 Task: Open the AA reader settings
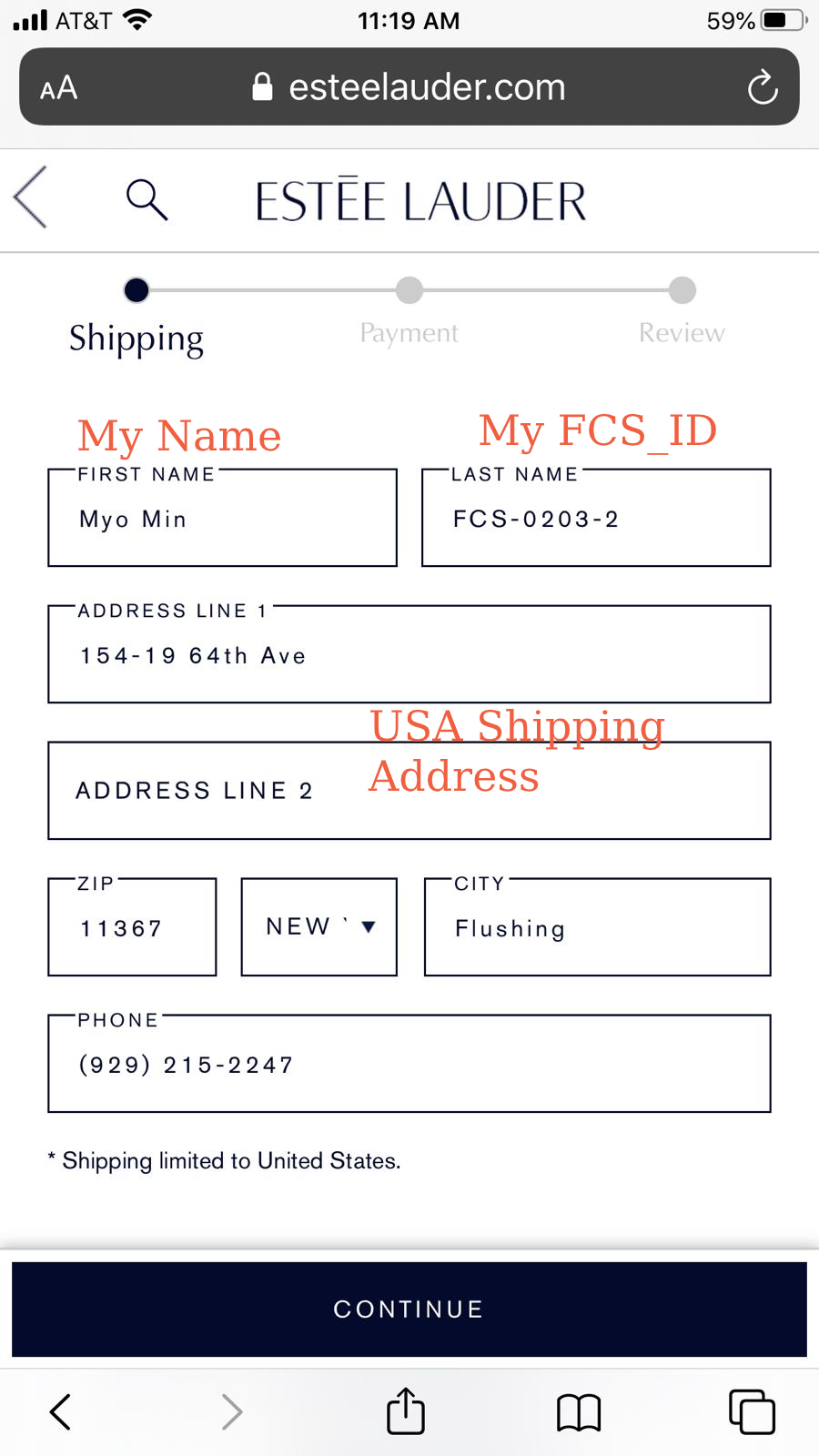click(x=59, y=88)
